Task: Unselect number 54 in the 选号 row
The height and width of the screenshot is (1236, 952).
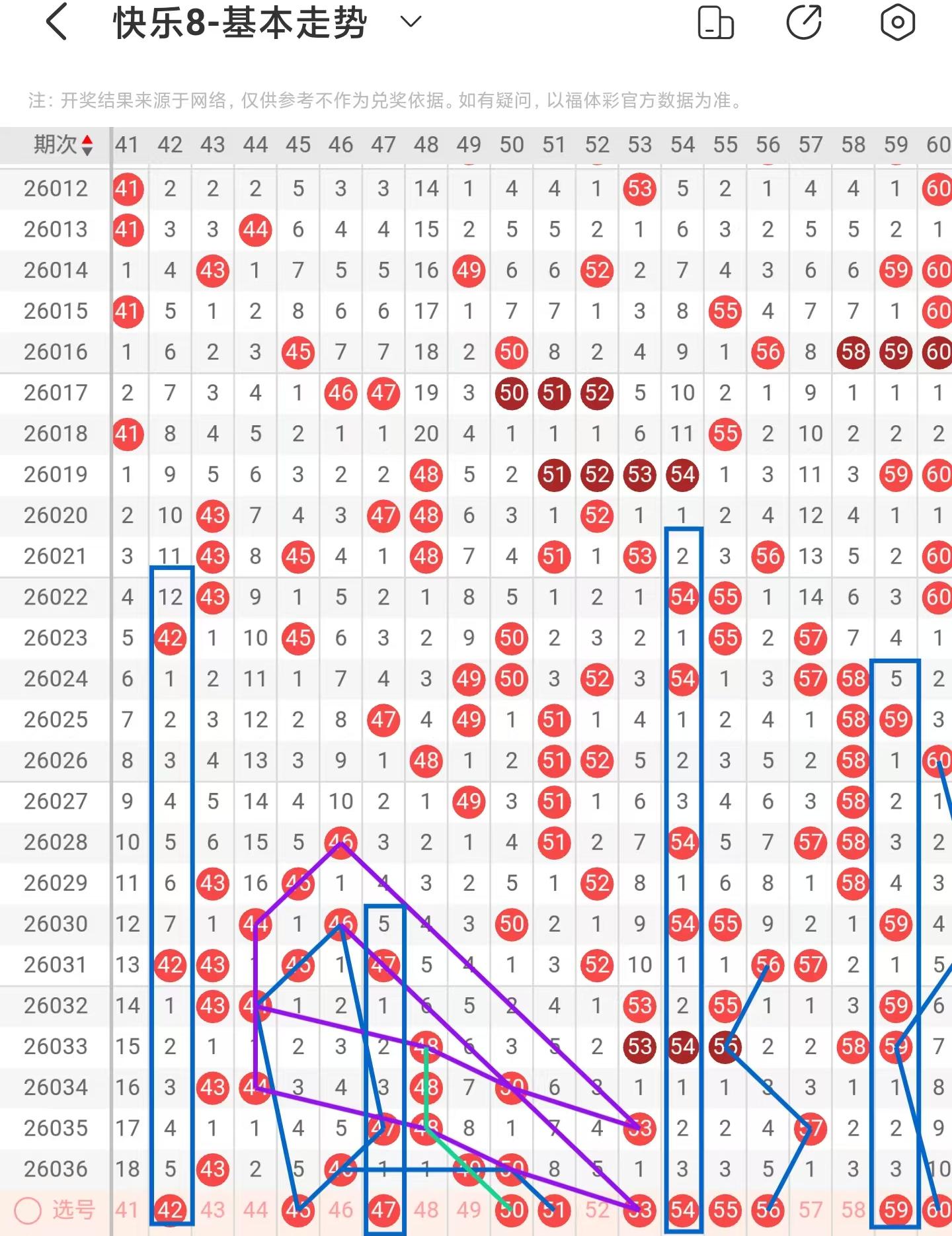Action: [682, 1210]
